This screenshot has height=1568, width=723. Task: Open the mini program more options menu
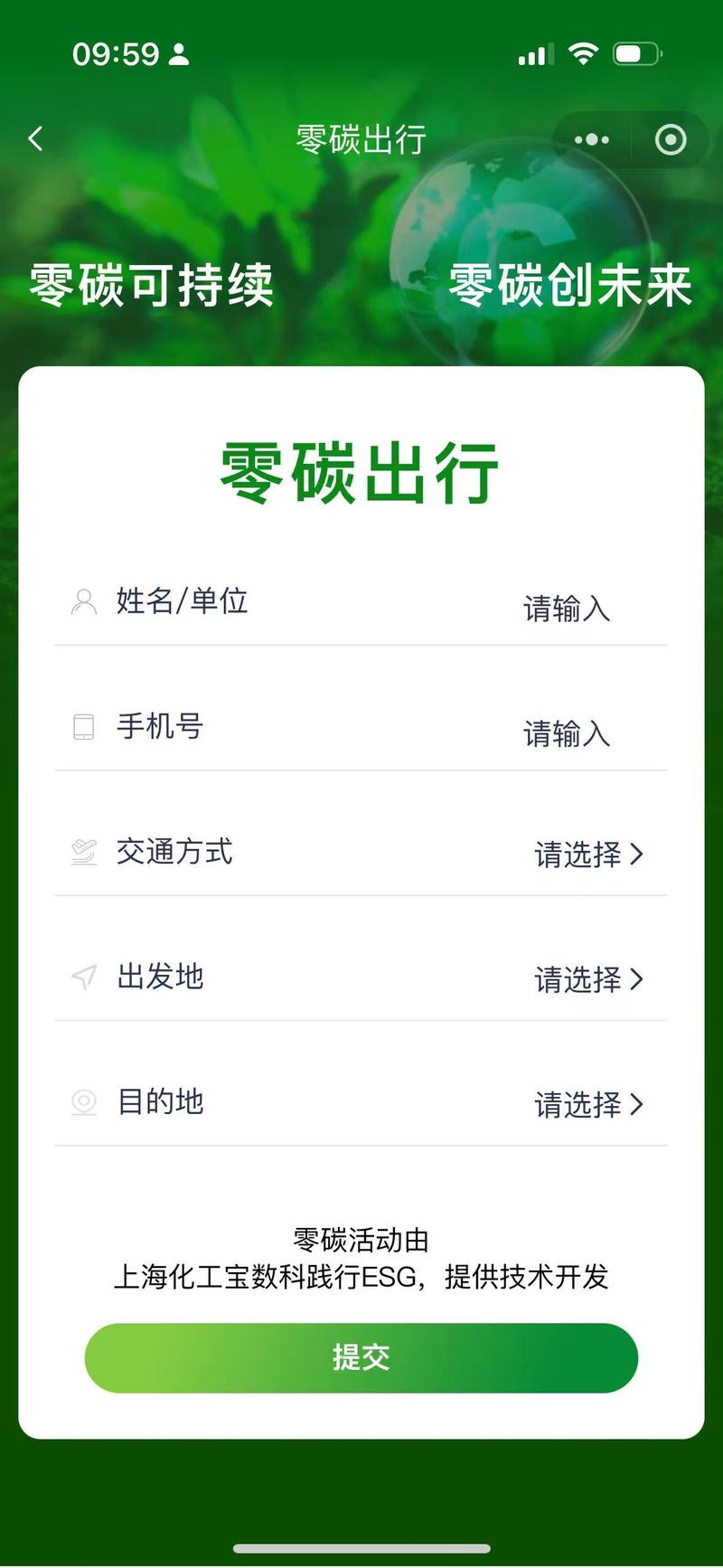tap(592, 139)
